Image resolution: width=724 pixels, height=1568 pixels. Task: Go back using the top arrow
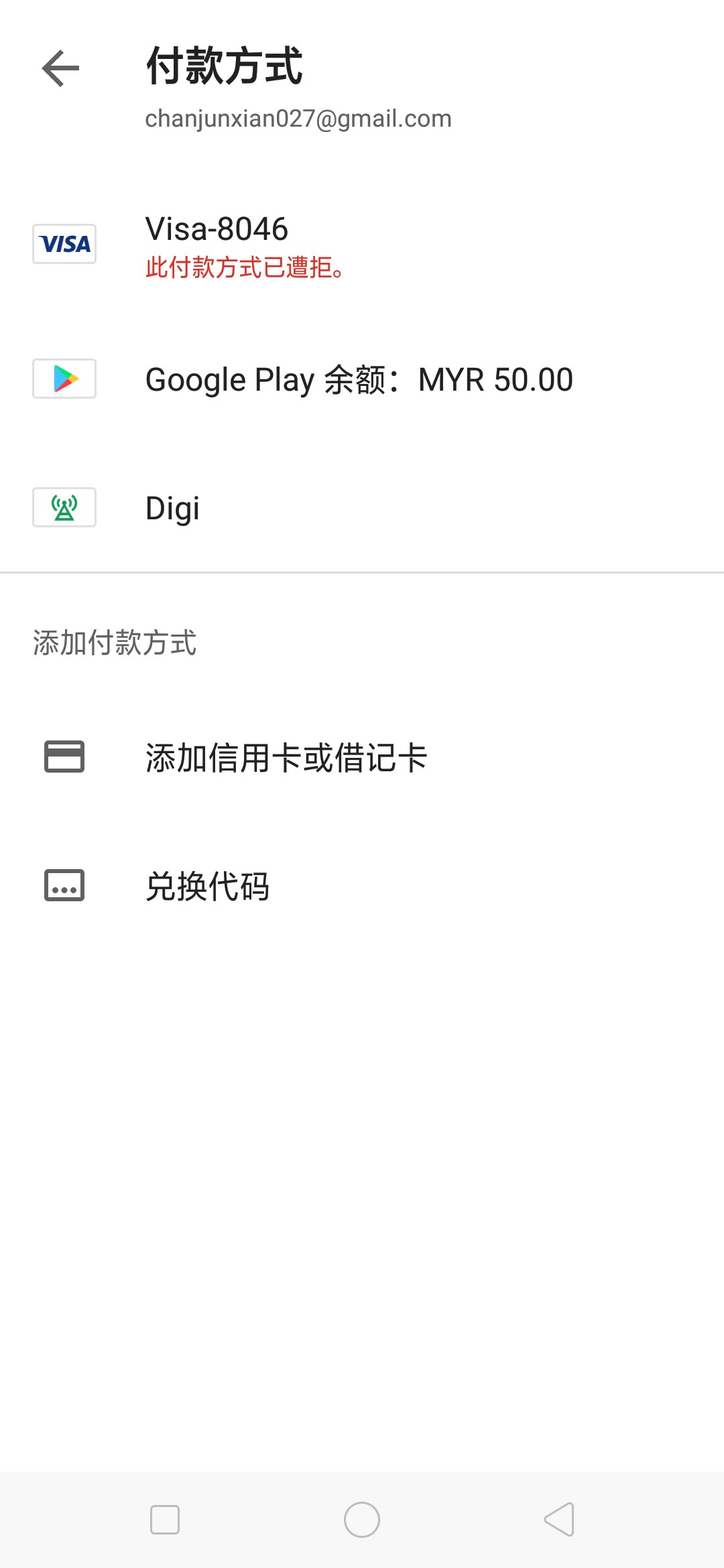tap(60, 68)
